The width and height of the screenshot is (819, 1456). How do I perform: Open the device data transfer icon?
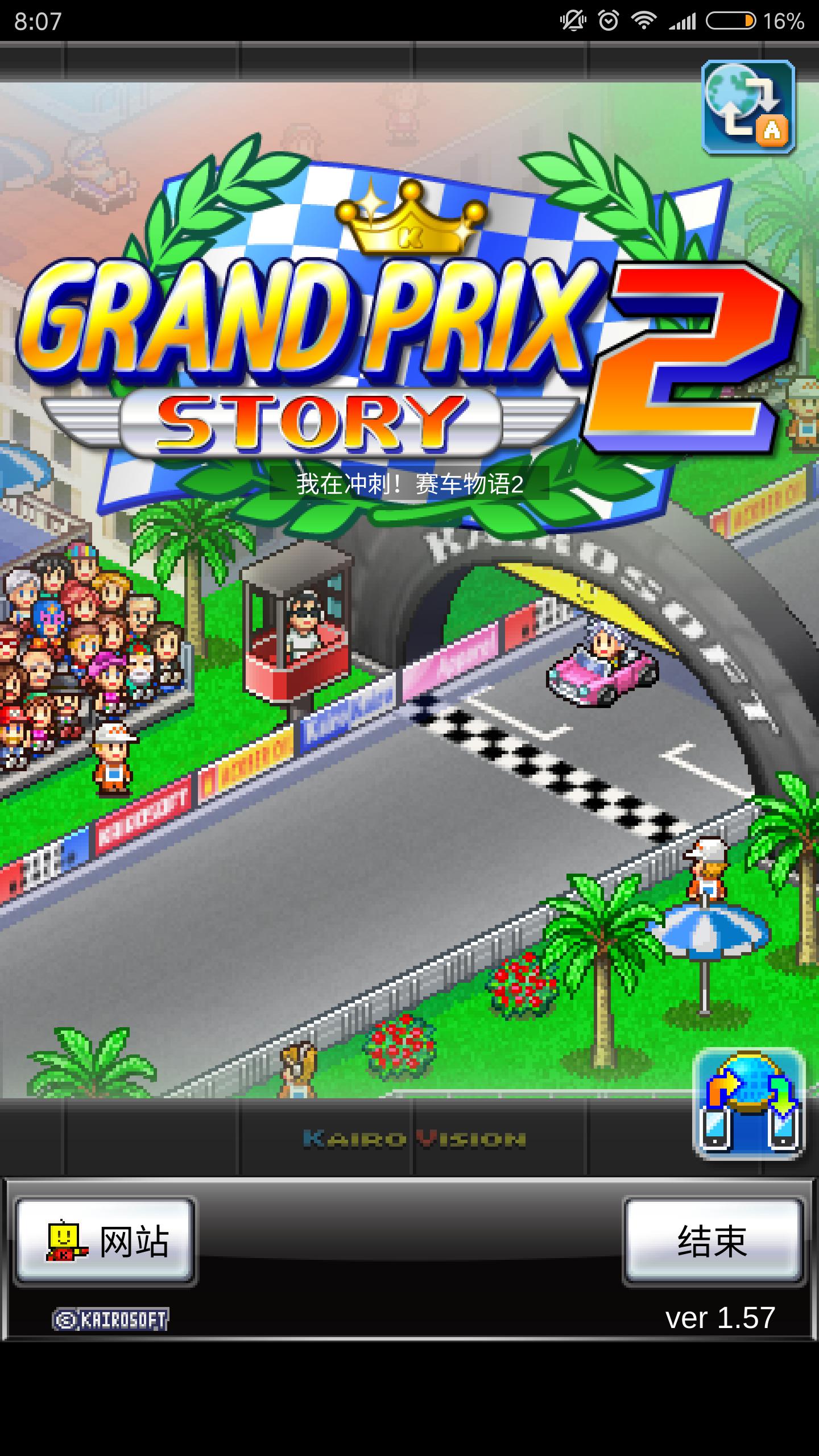click(748, 1103)
